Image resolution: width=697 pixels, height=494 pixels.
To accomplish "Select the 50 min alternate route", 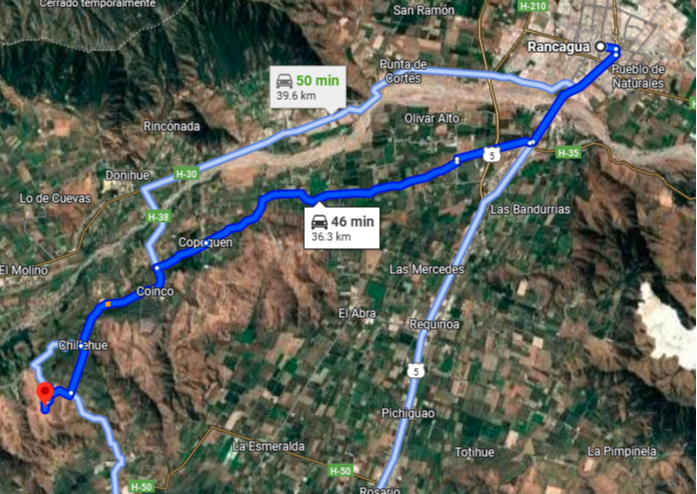I will (x=306, y=86).
